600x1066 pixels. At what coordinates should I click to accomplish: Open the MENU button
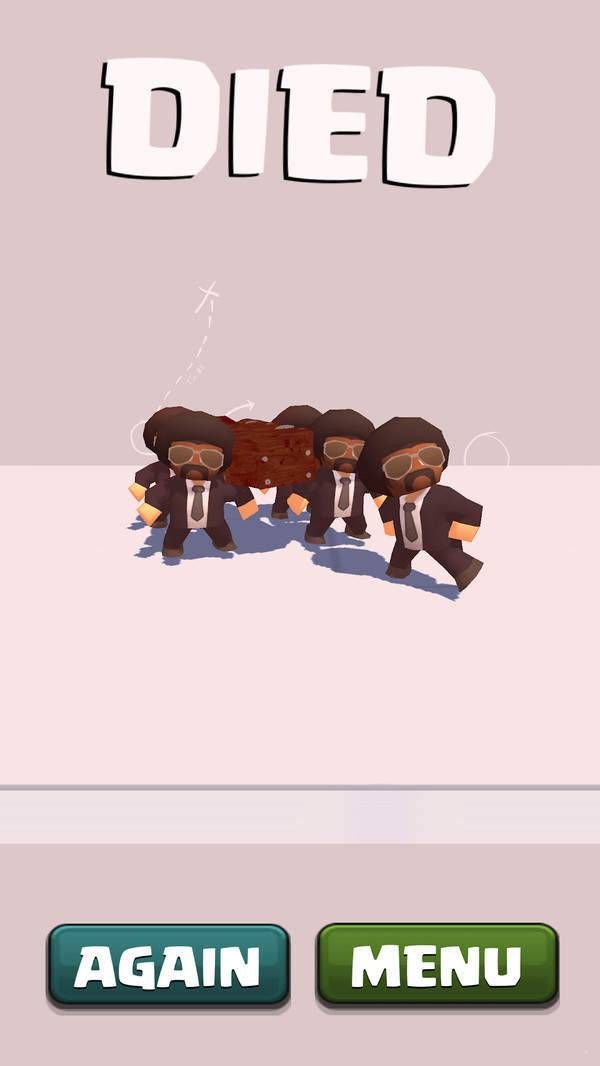click(x=437, y=965)
